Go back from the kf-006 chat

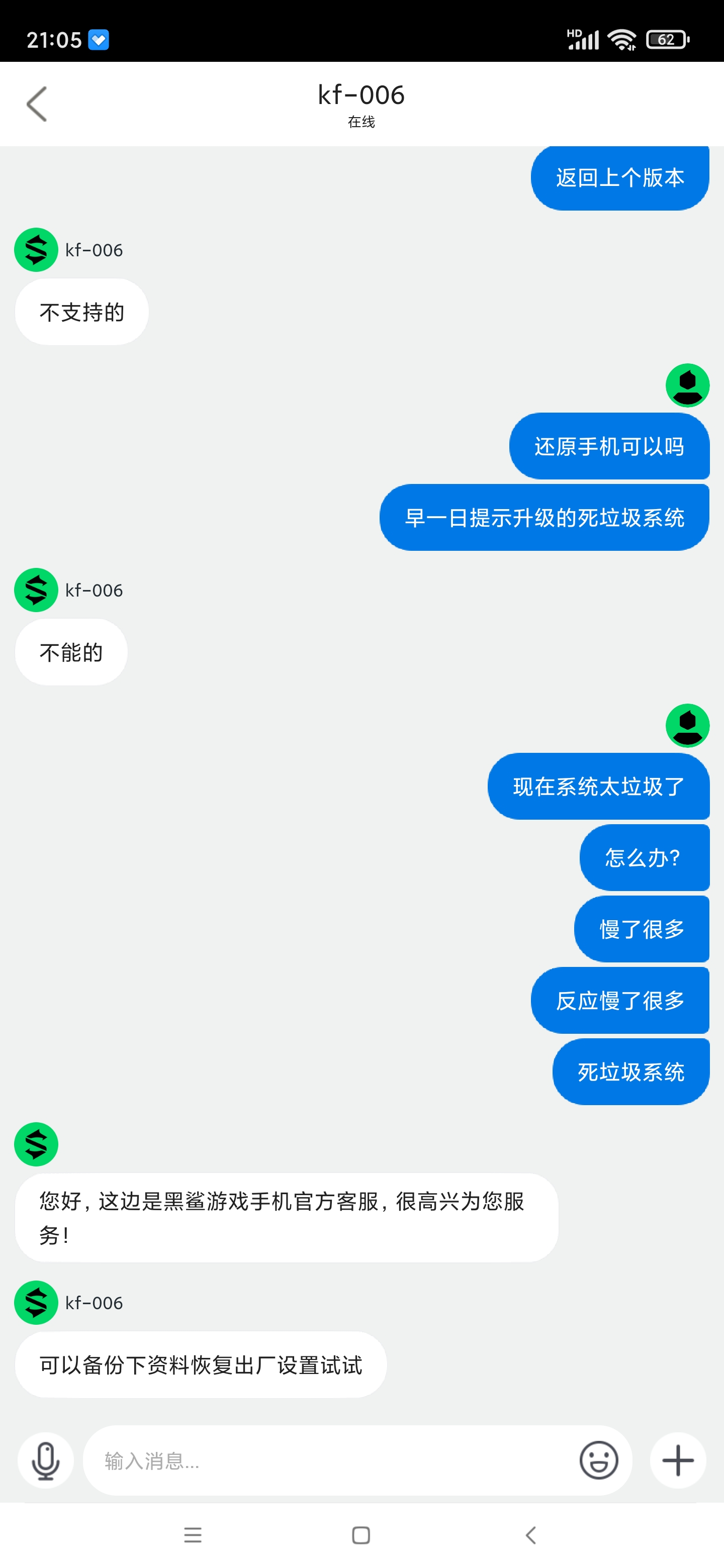37,104
